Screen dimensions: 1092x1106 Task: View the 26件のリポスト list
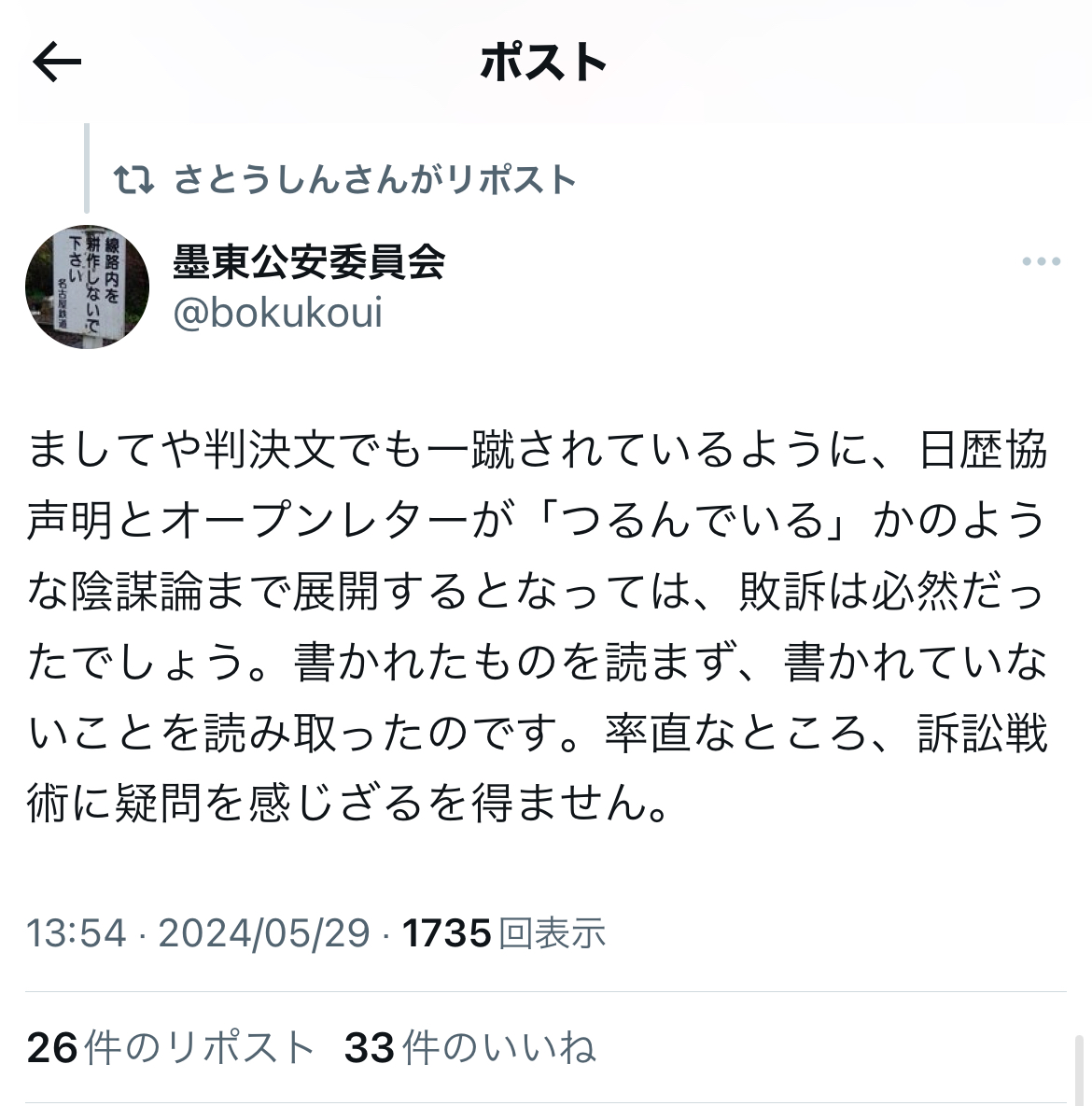coord(170,1048)
